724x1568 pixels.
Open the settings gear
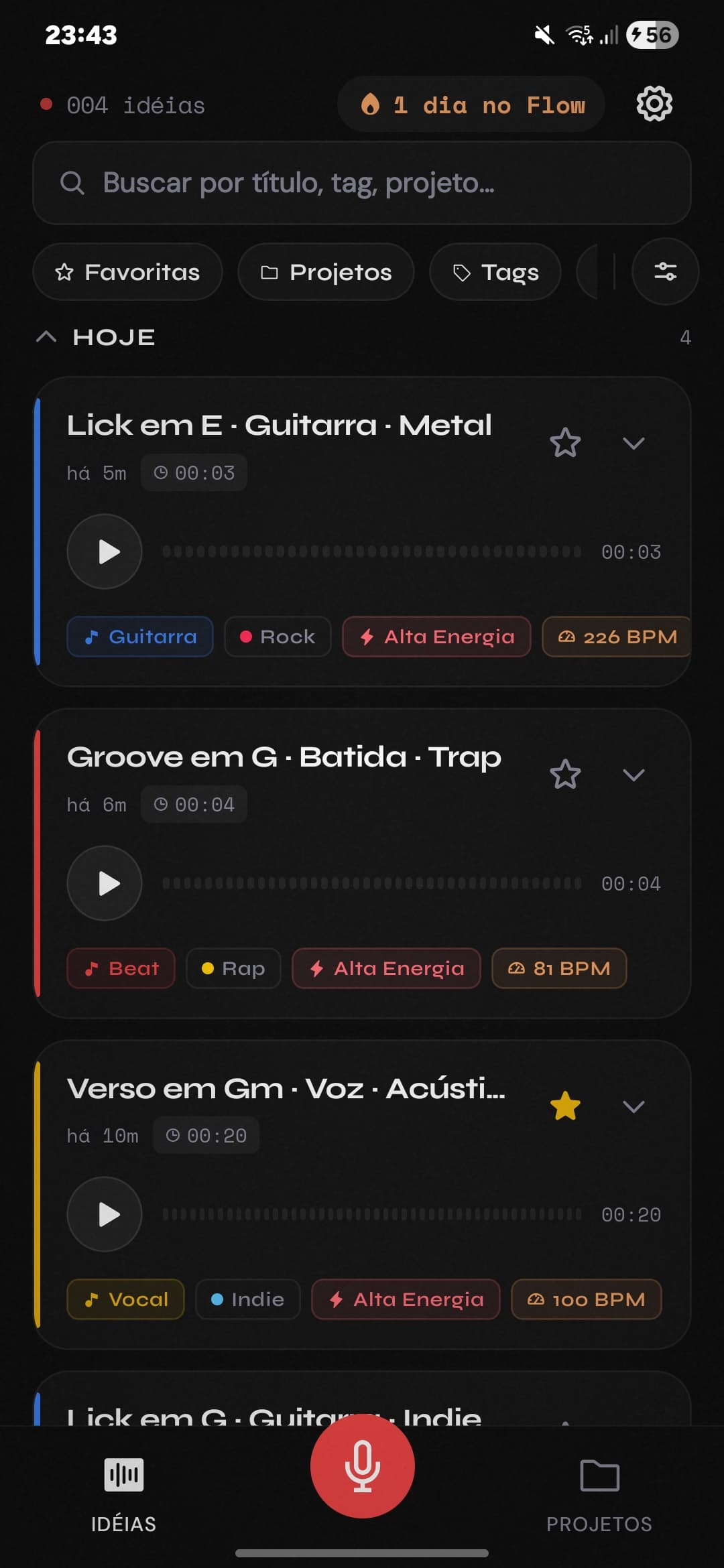pyautogui.click(x=654, y=104)
